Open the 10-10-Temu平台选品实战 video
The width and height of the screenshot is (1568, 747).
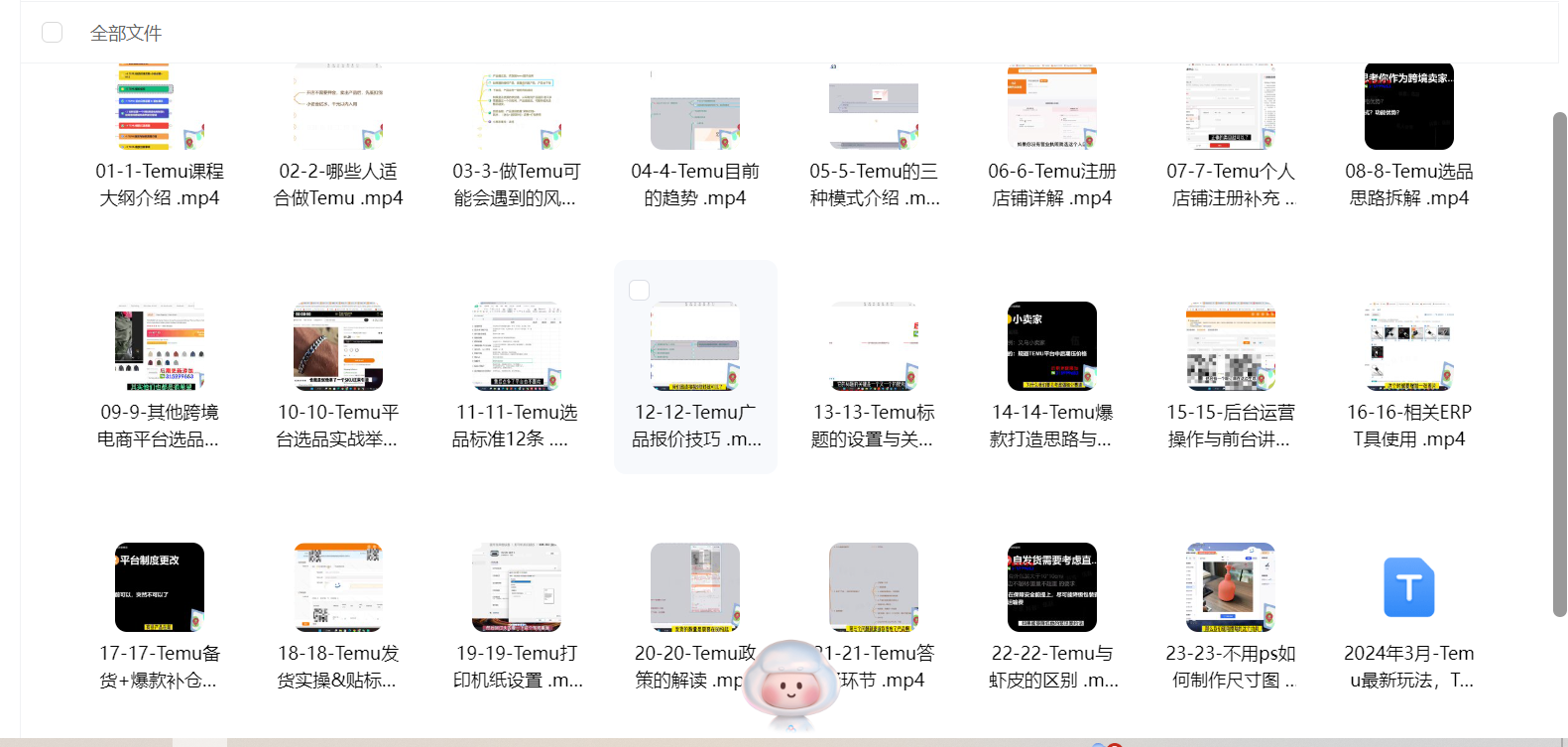tap(338, 346)
